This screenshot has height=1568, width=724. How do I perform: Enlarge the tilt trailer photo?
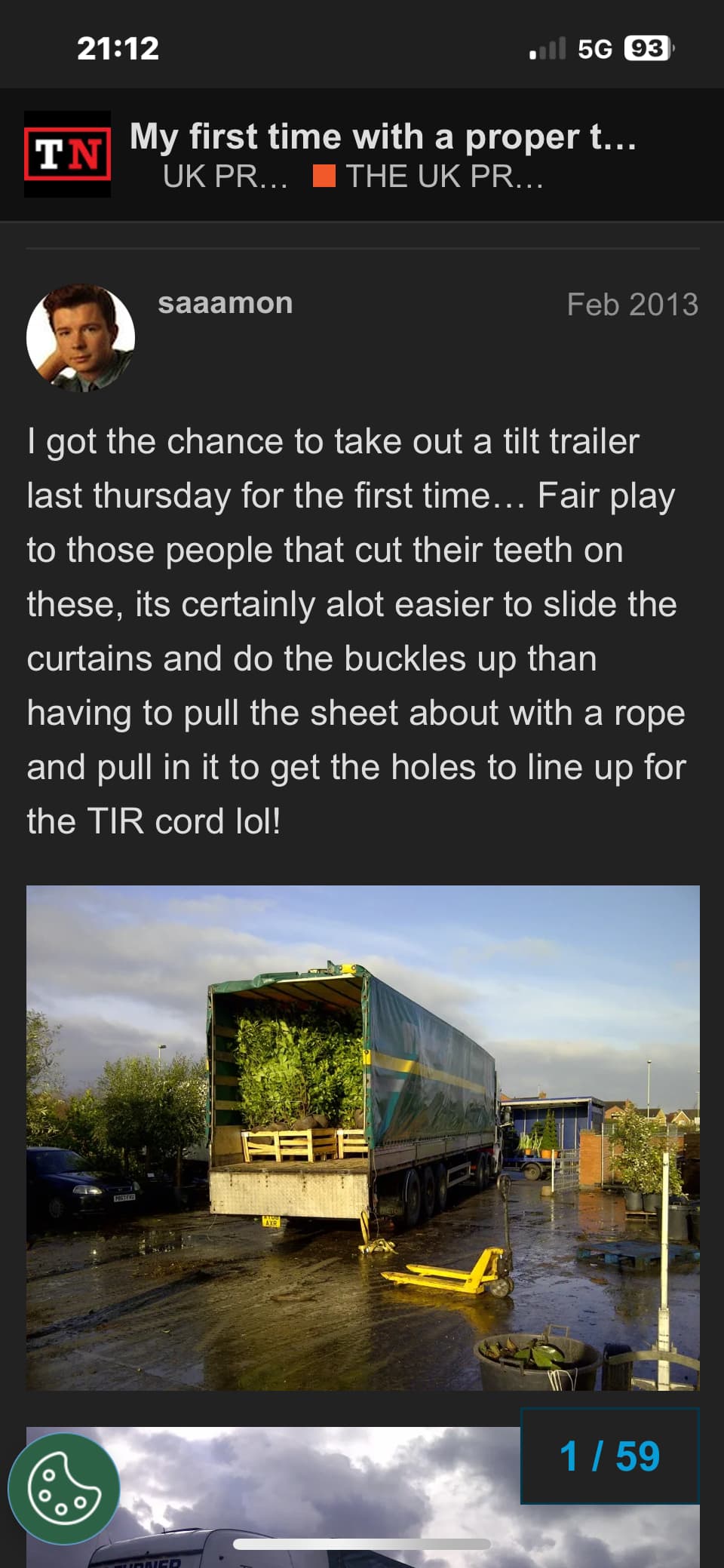(363, 1137)
